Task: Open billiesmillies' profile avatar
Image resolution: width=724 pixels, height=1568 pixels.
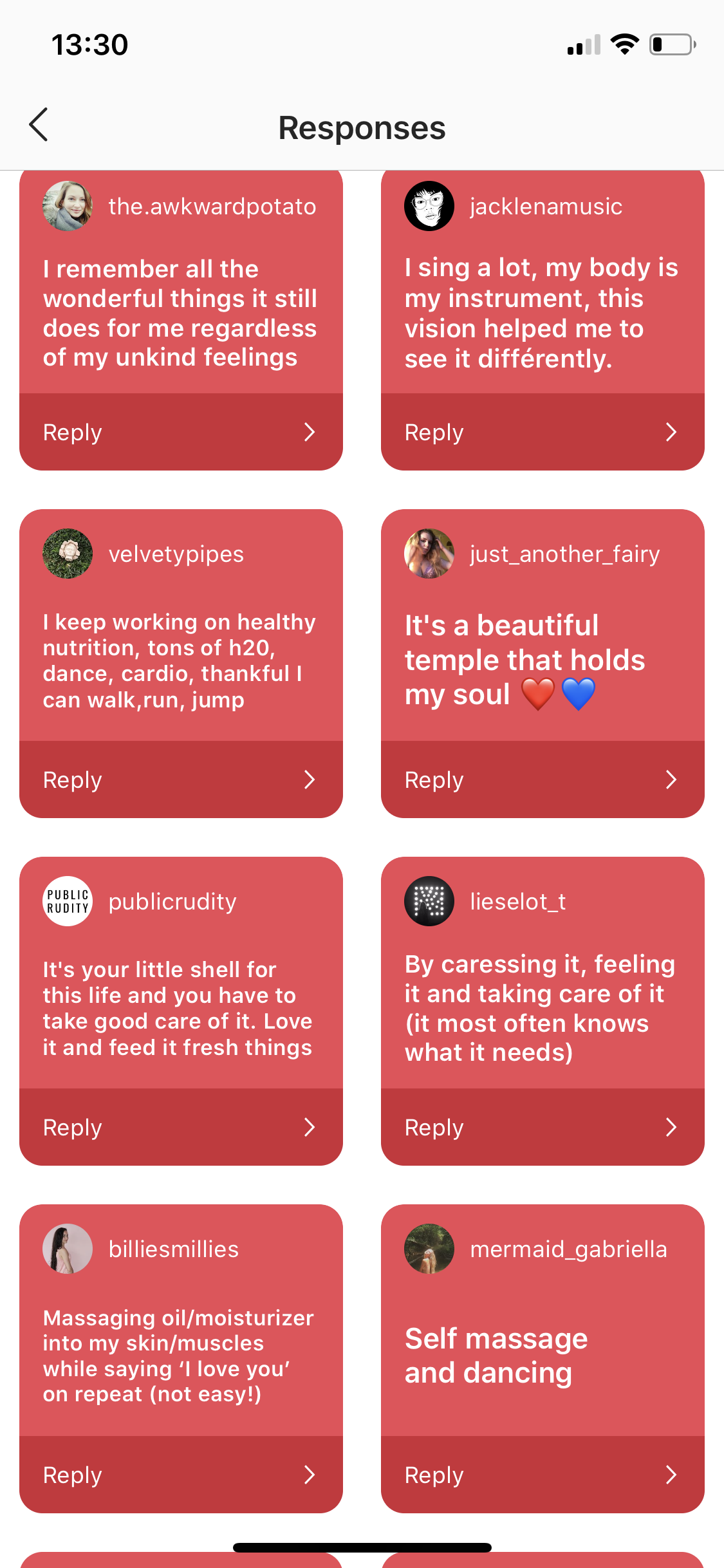Action: point(68,1249)
